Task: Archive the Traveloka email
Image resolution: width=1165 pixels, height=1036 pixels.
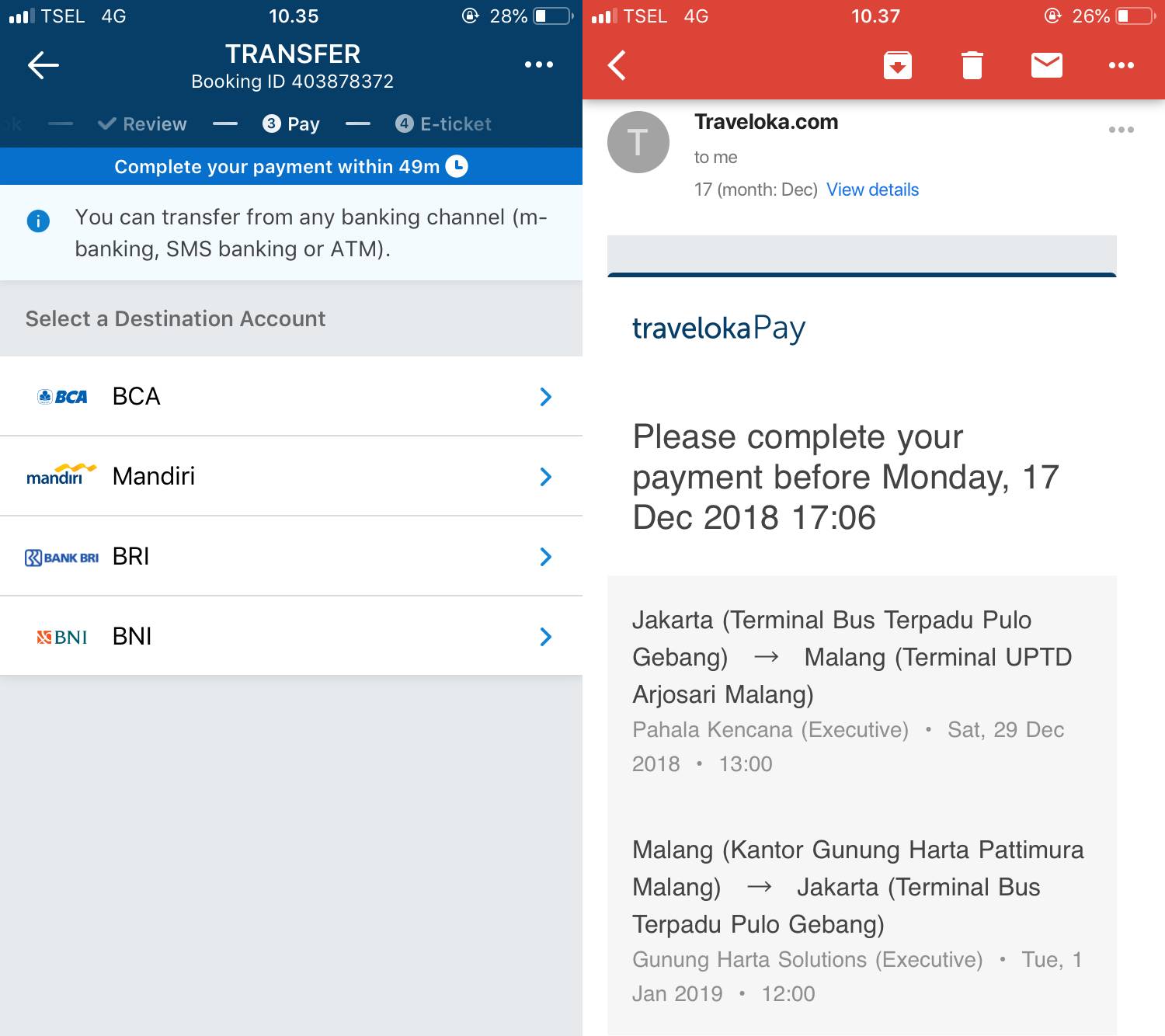Action: coord(897,65)
